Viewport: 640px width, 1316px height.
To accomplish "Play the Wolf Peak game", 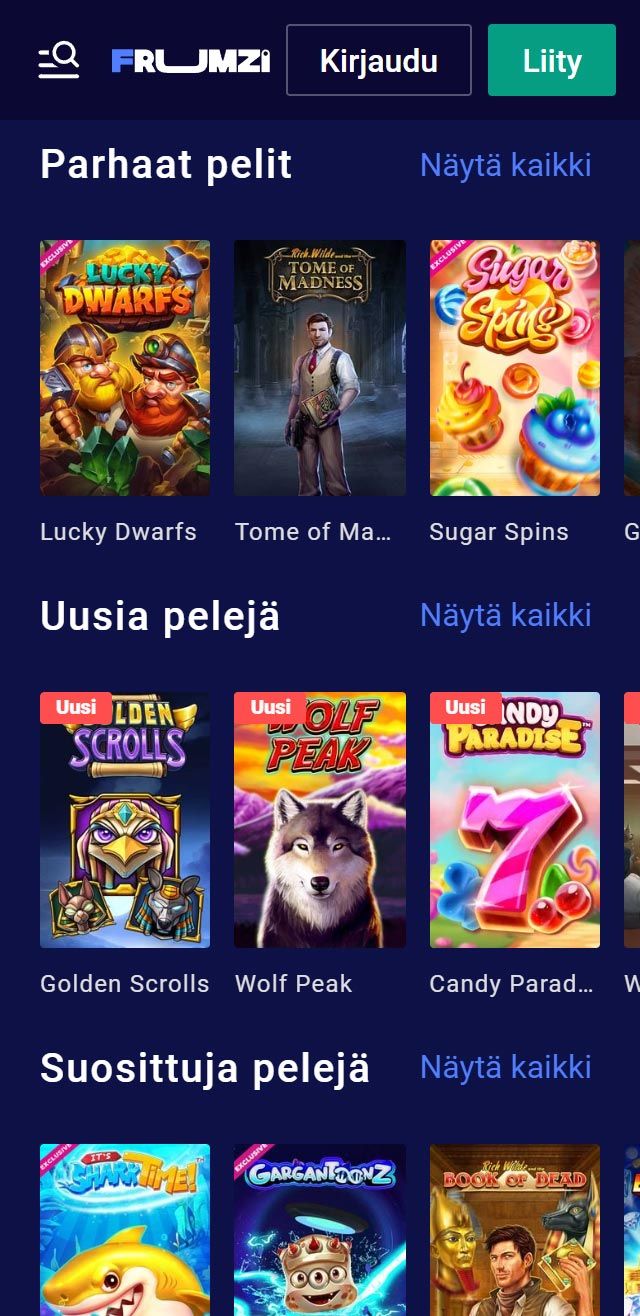I will click(x=320, y=820).
